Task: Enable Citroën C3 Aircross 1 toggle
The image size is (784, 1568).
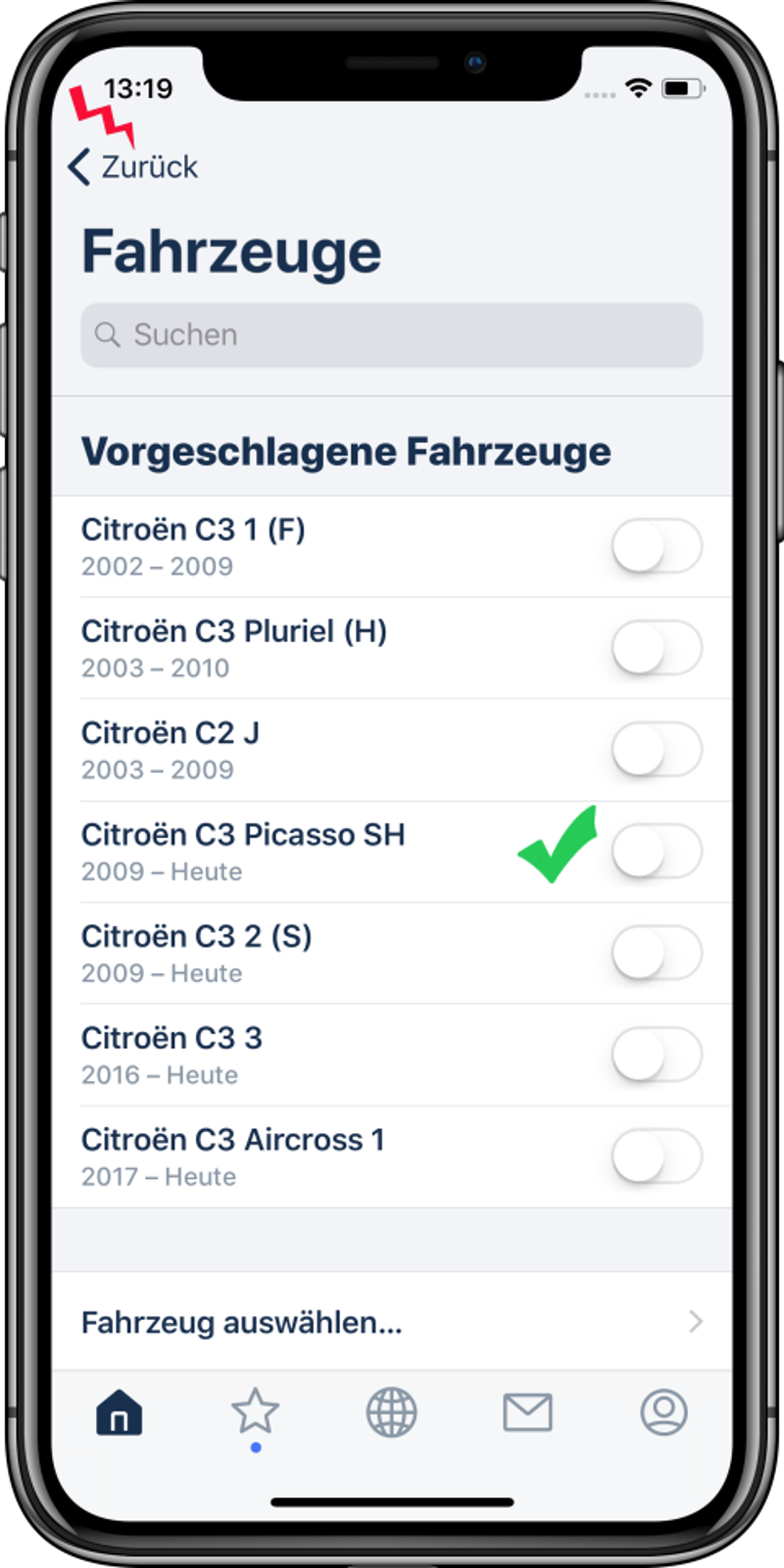Action: [657, 1157]
